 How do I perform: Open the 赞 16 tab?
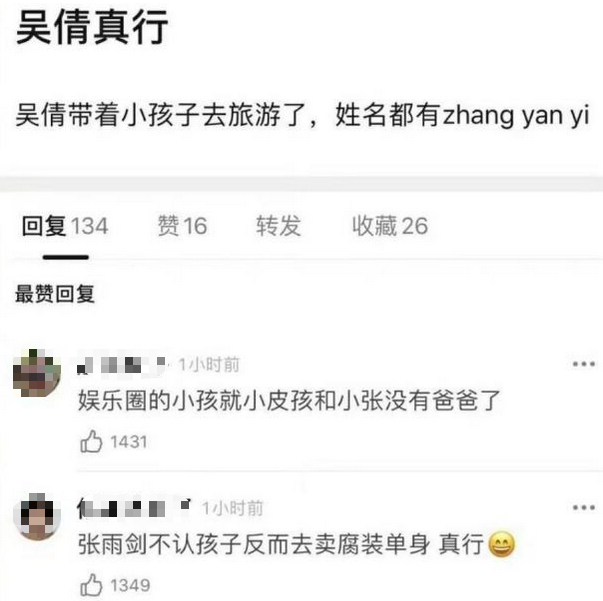coord(181,226)
